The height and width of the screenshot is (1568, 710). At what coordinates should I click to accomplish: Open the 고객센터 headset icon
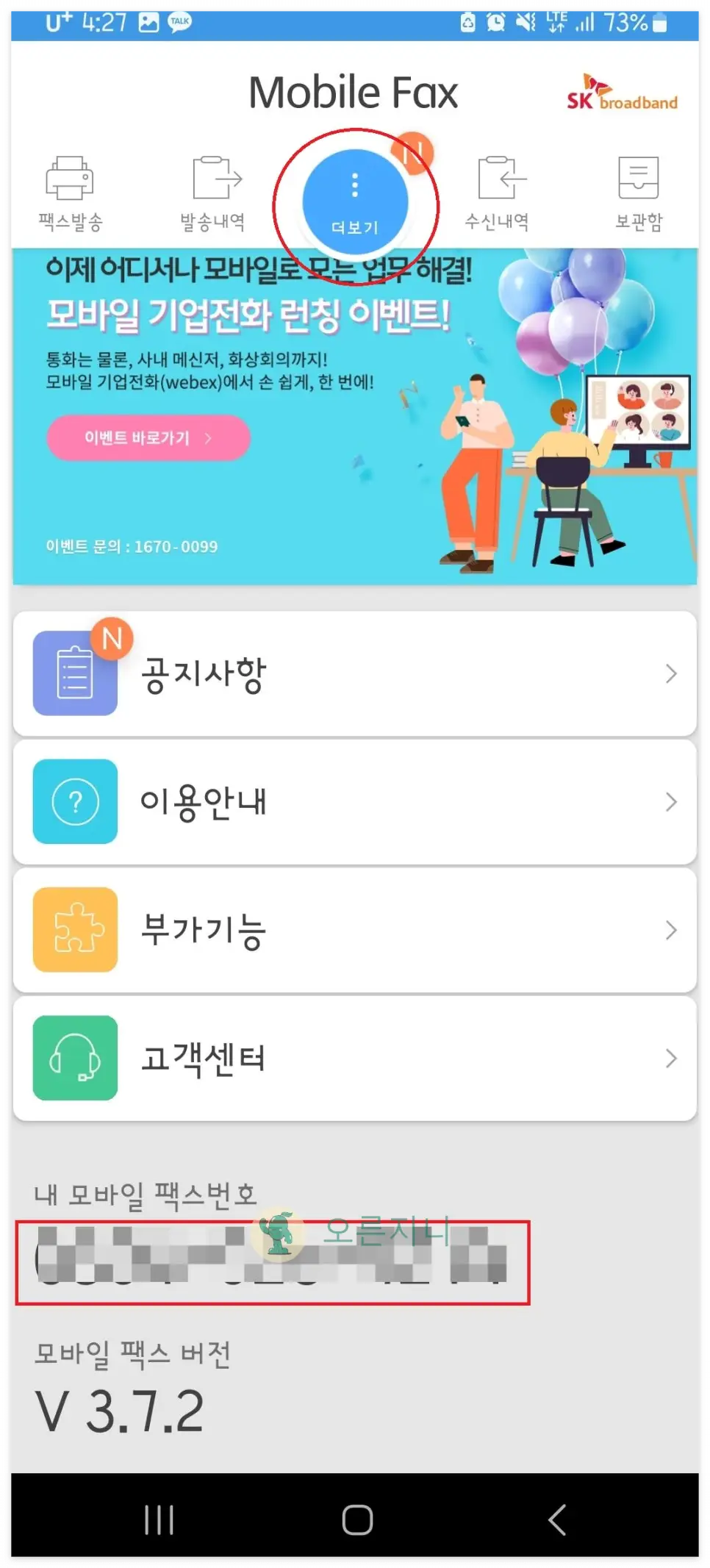[73, 1059]
